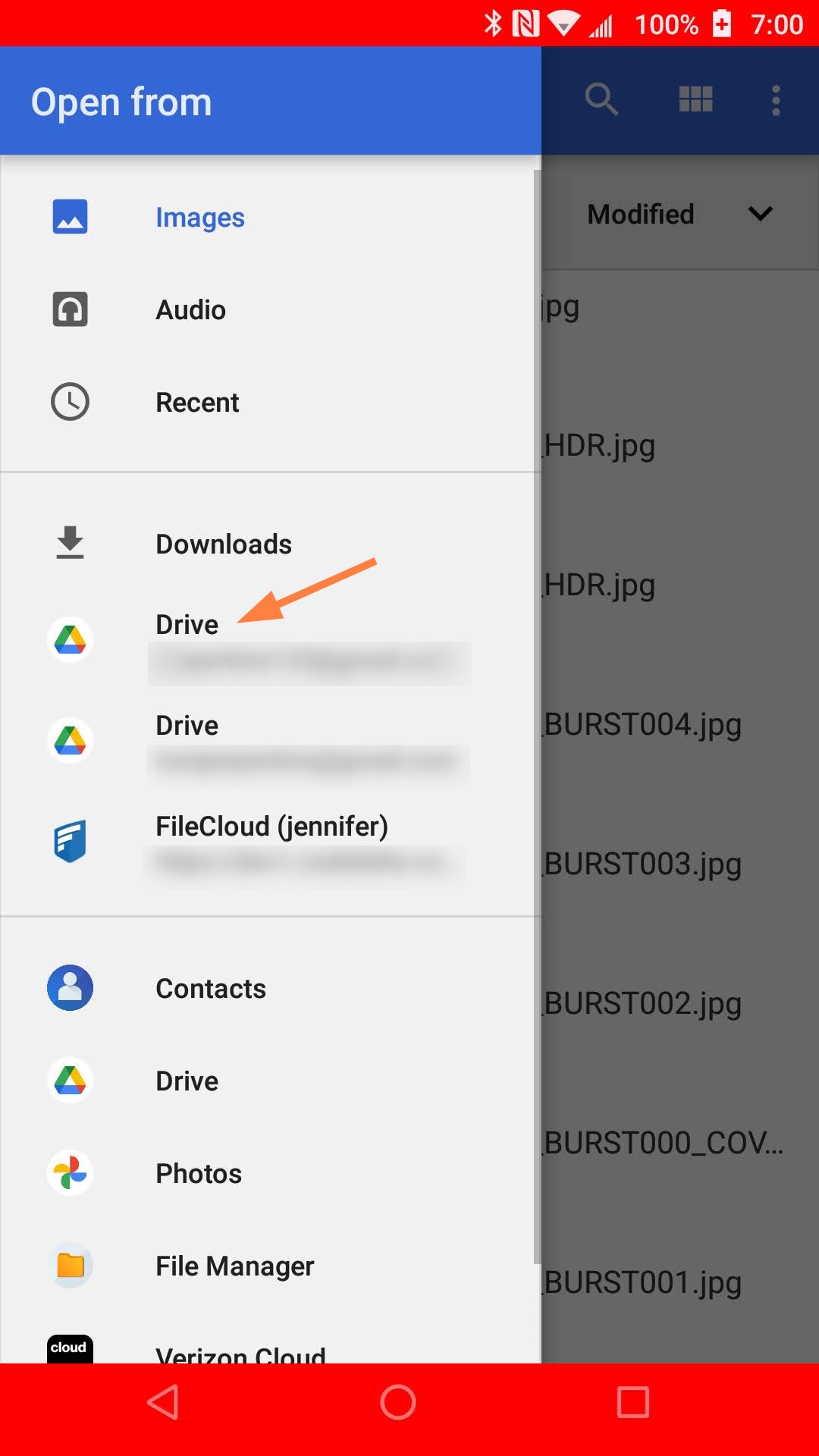Switch to grid view
The height and width of the screenshot is (1456, 819).
coord(695,99)
